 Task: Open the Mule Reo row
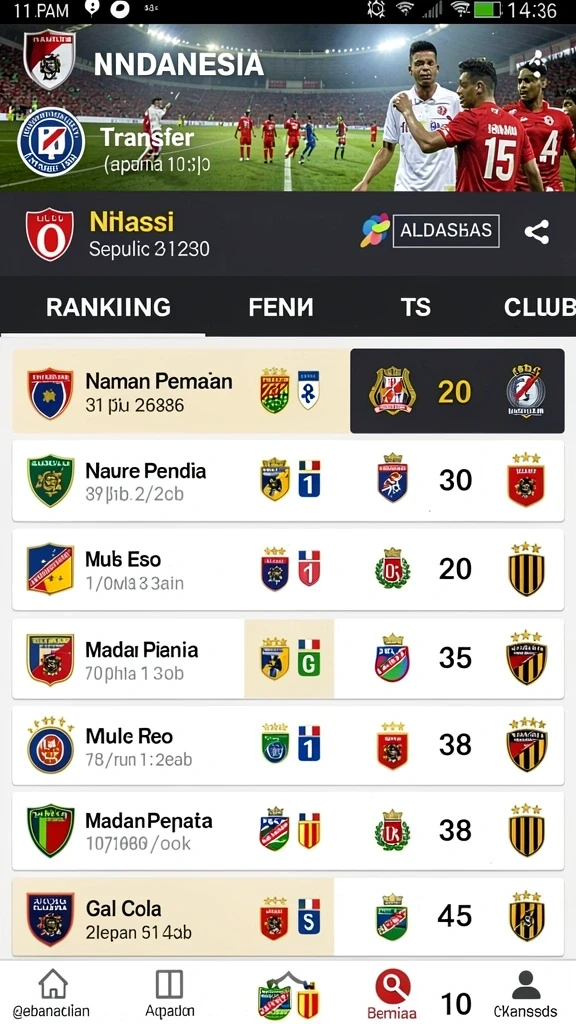pyautogui.click(x=288, y=745)
